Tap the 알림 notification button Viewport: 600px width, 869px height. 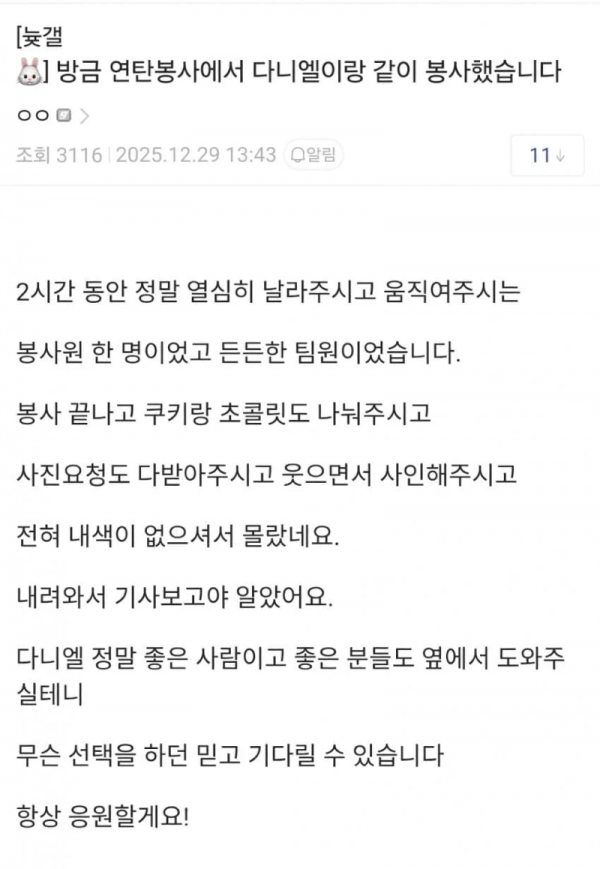coord(313,155)
